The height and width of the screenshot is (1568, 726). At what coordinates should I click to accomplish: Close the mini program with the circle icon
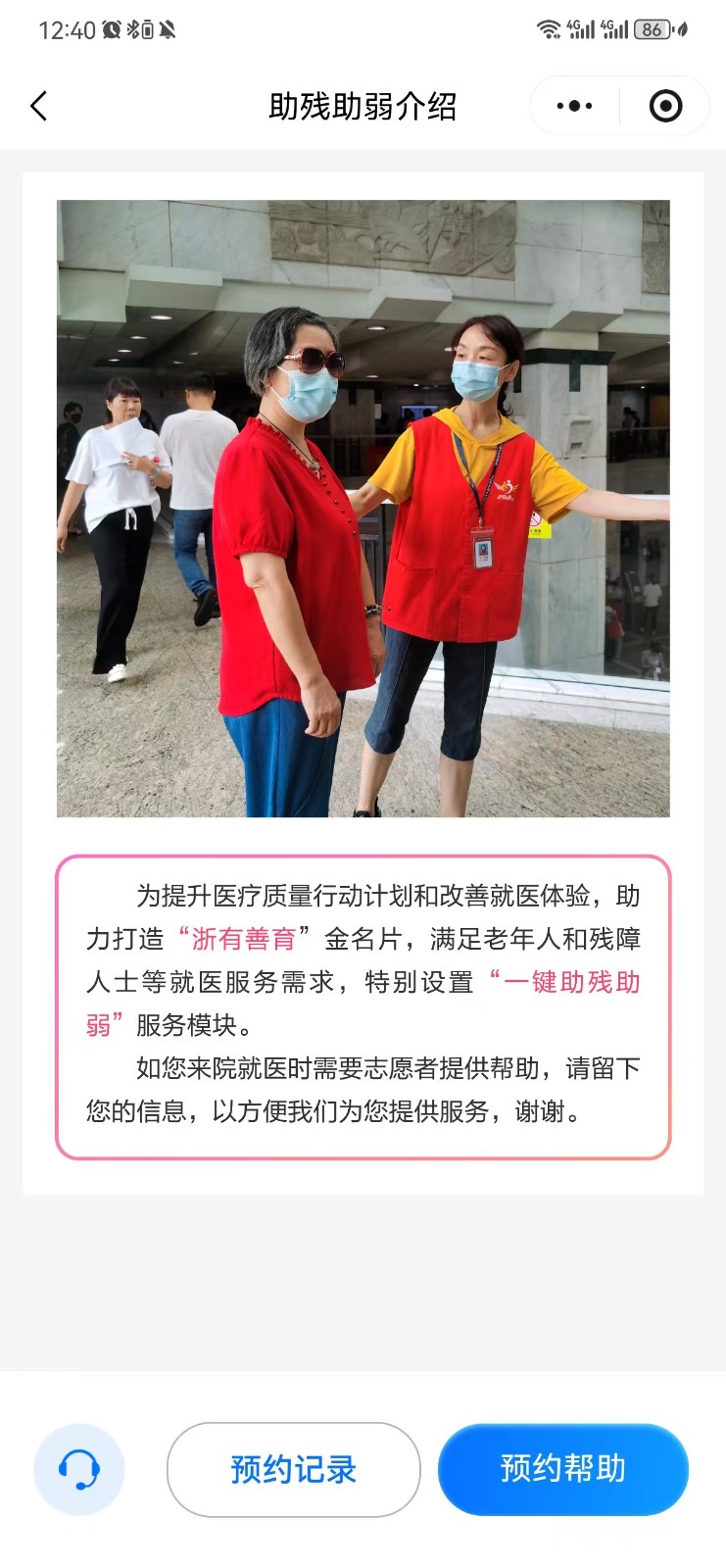point(665,106)
